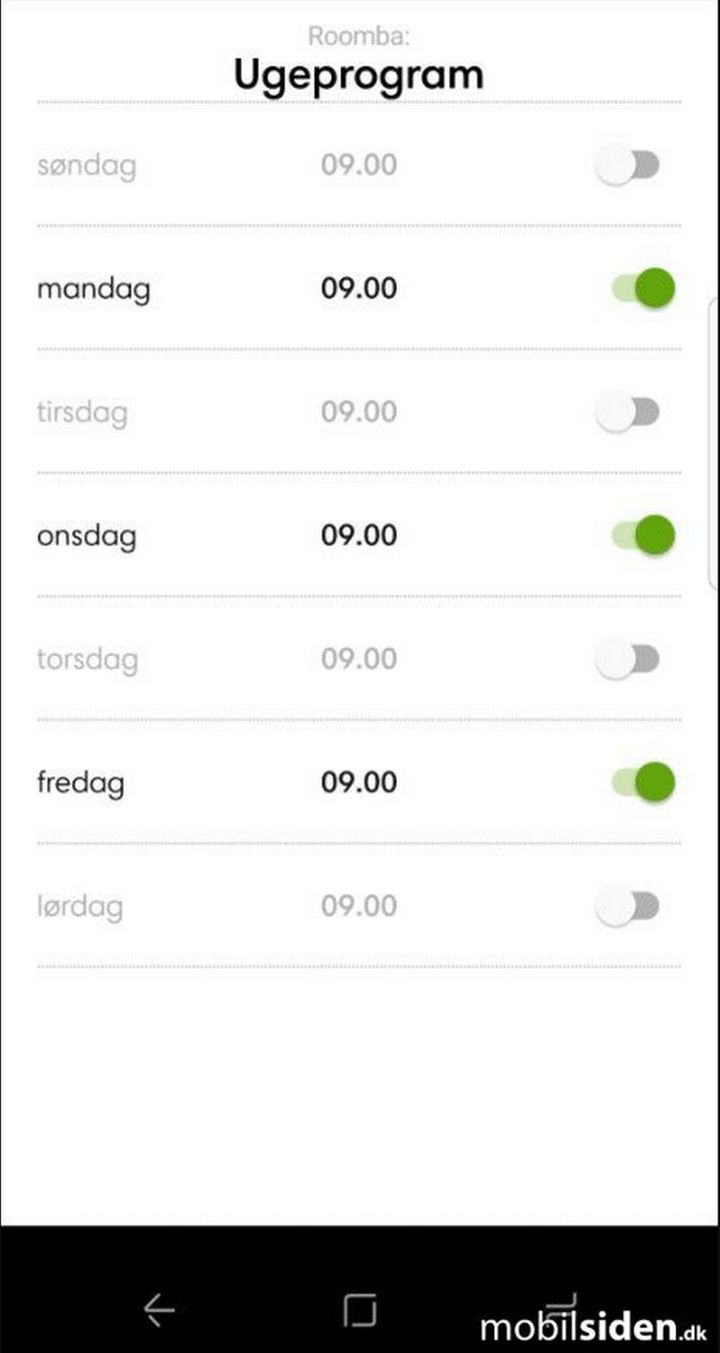Enable cleaning on torsdag
This screenshot has width=720, height=1353.
(x=628, y=659)
